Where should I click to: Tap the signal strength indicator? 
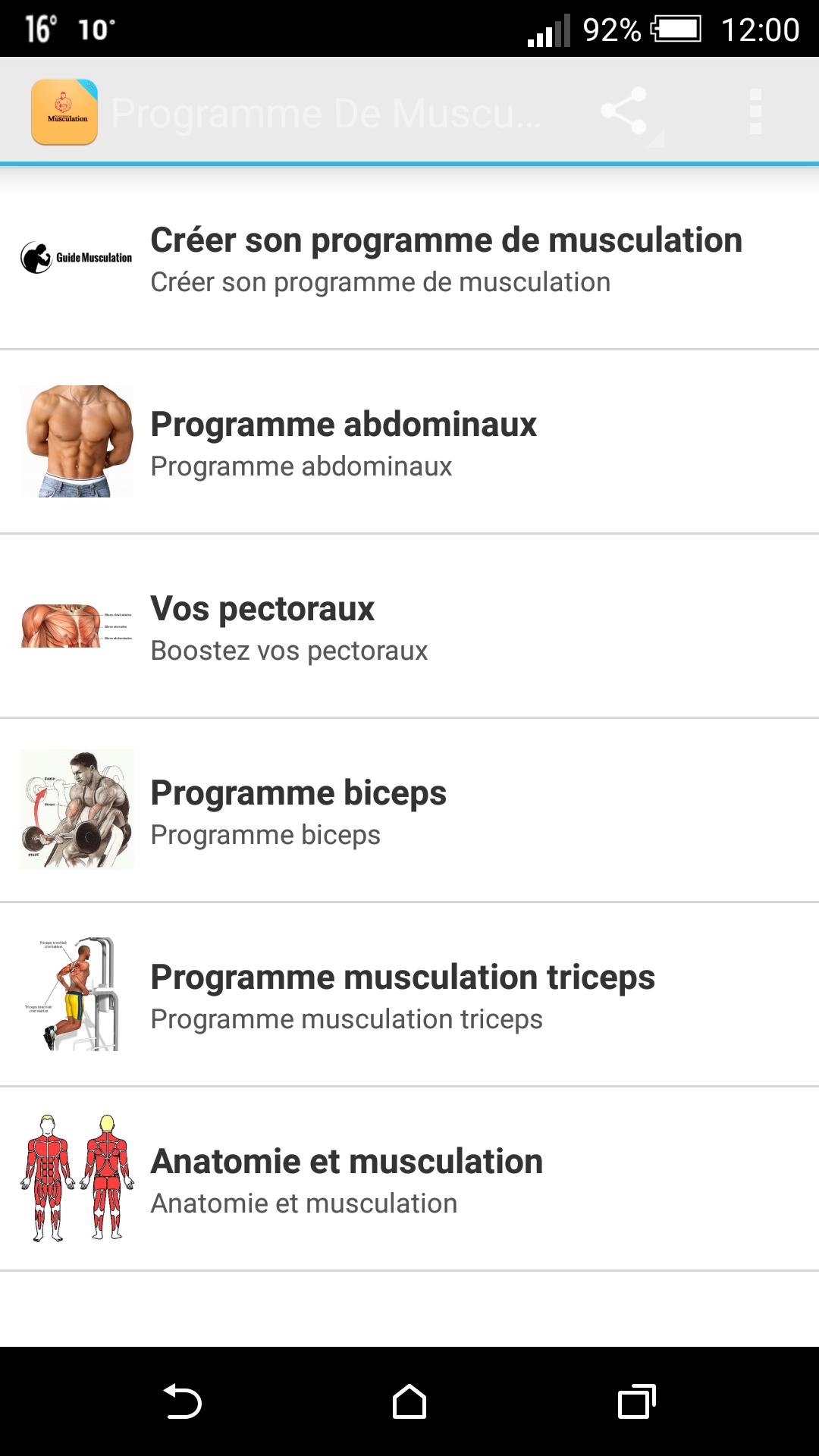[x=548, y=30]
